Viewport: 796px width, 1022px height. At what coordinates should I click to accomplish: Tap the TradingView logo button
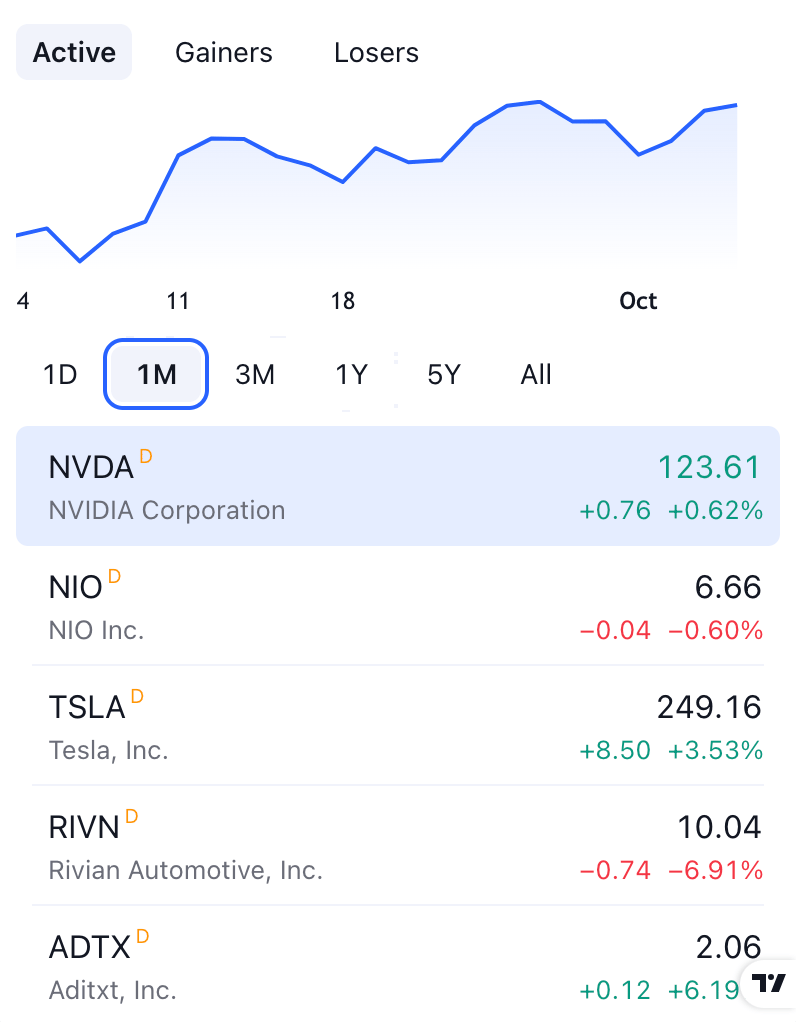[x=770, y=983]
